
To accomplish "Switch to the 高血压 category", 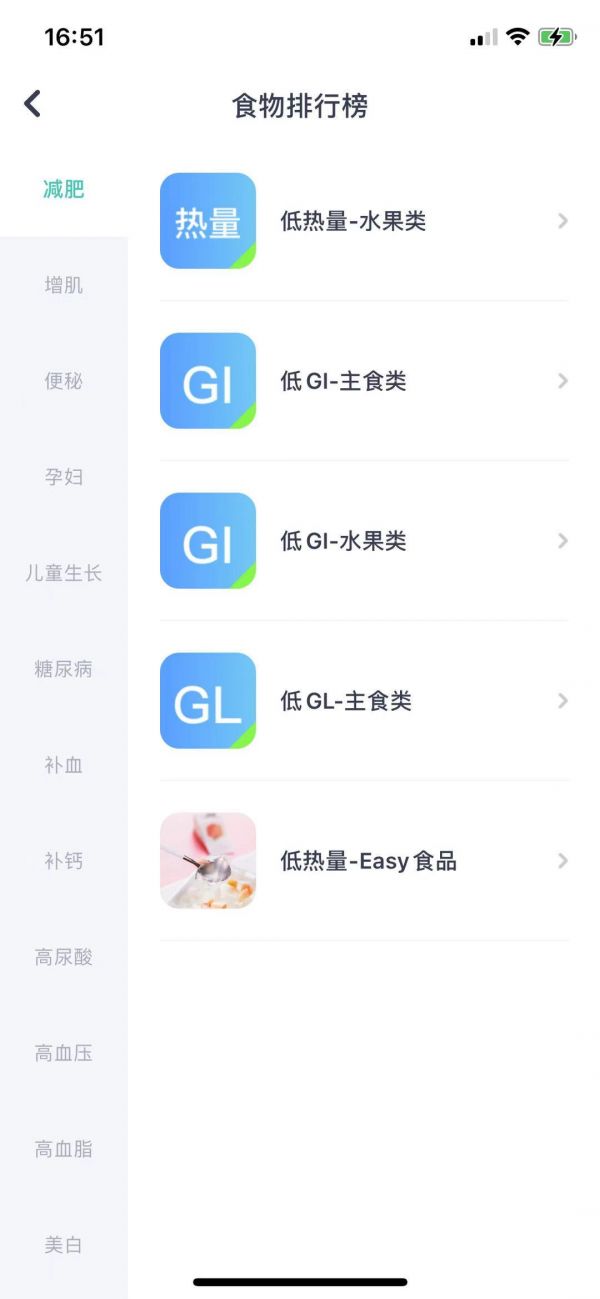I will [63, 1053].
